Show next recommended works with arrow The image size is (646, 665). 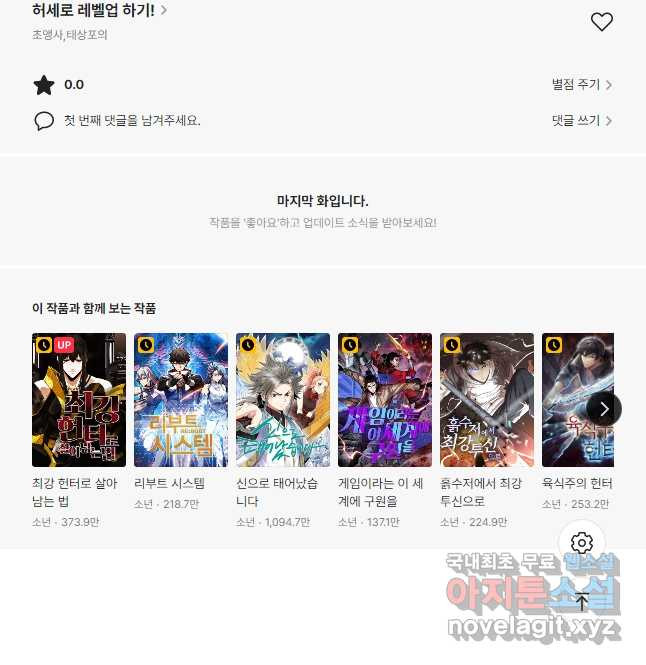point(603,408)
